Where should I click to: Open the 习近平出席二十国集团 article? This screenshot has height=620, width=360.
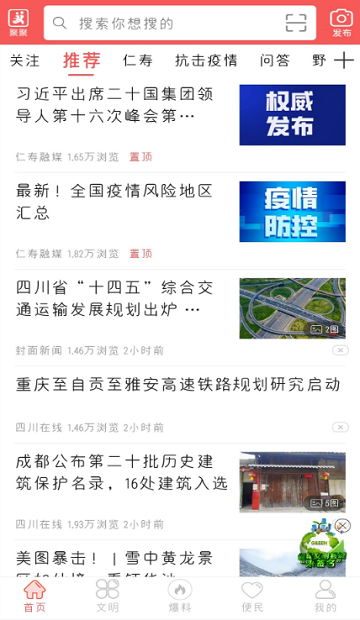(x=180, y=123)
